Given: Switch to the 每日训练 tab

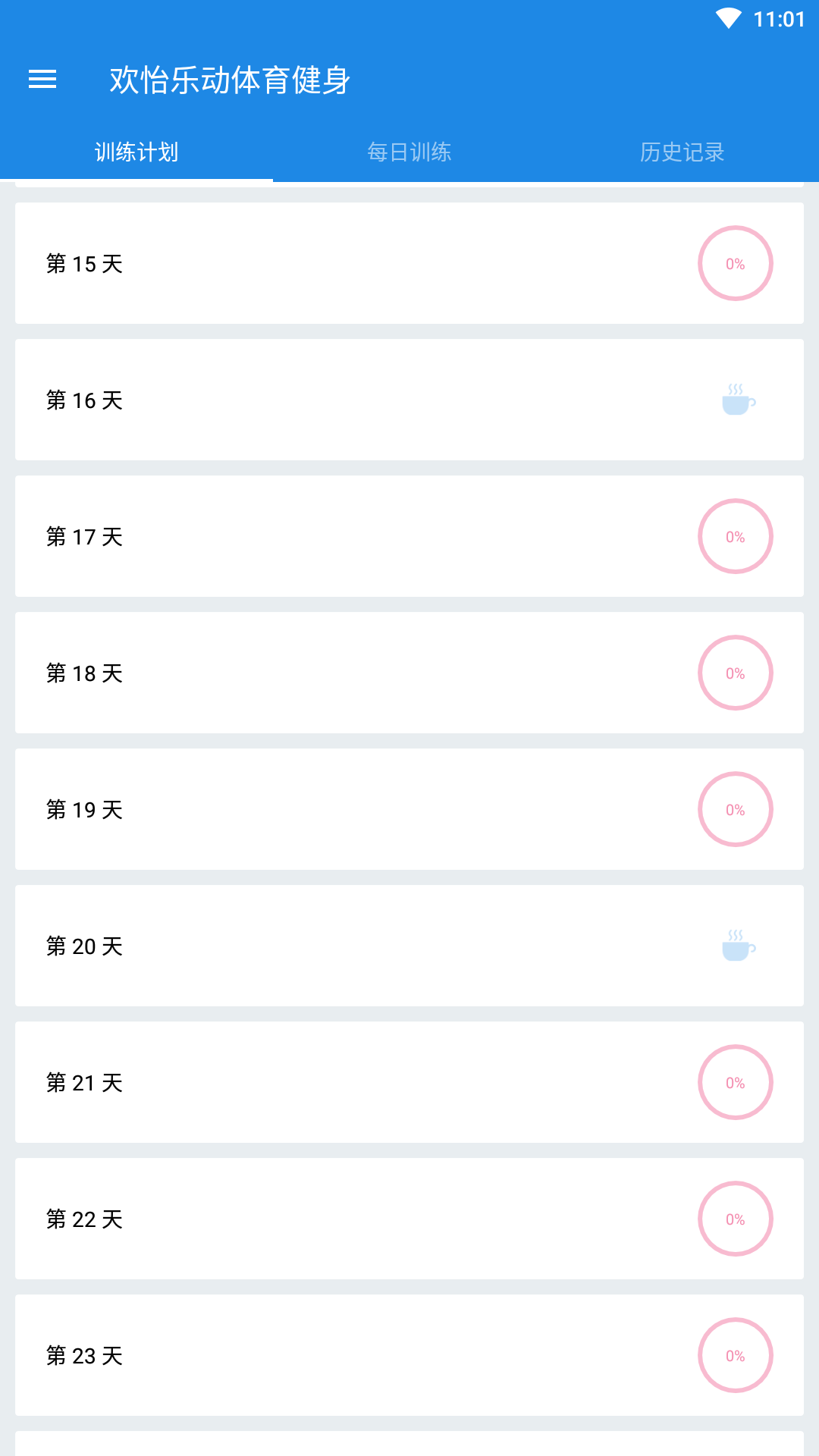Looking at the screenshot, I should 409,152.
